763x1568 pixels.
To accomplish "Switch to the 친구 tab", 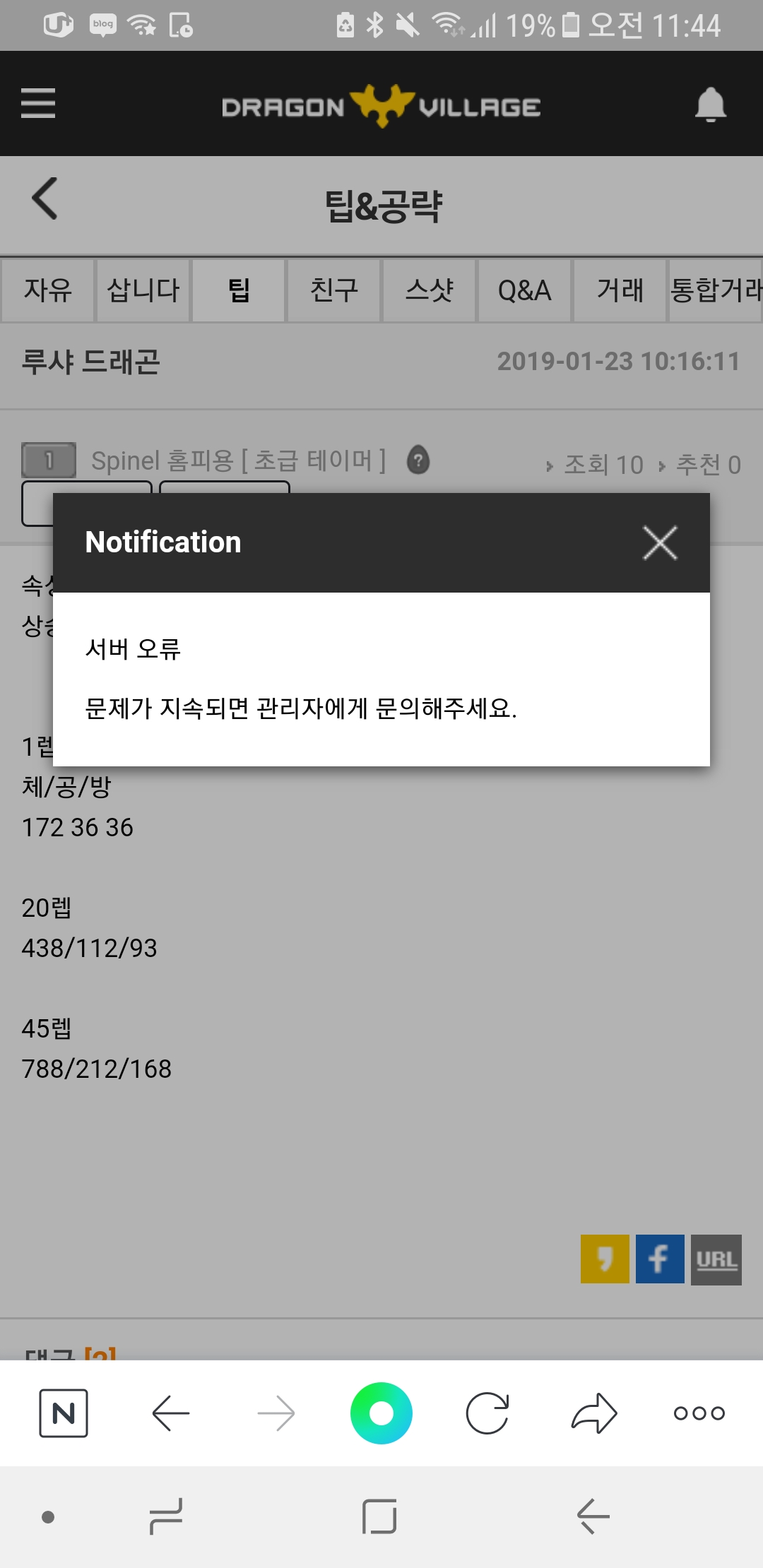I will (x=334, y=290).
